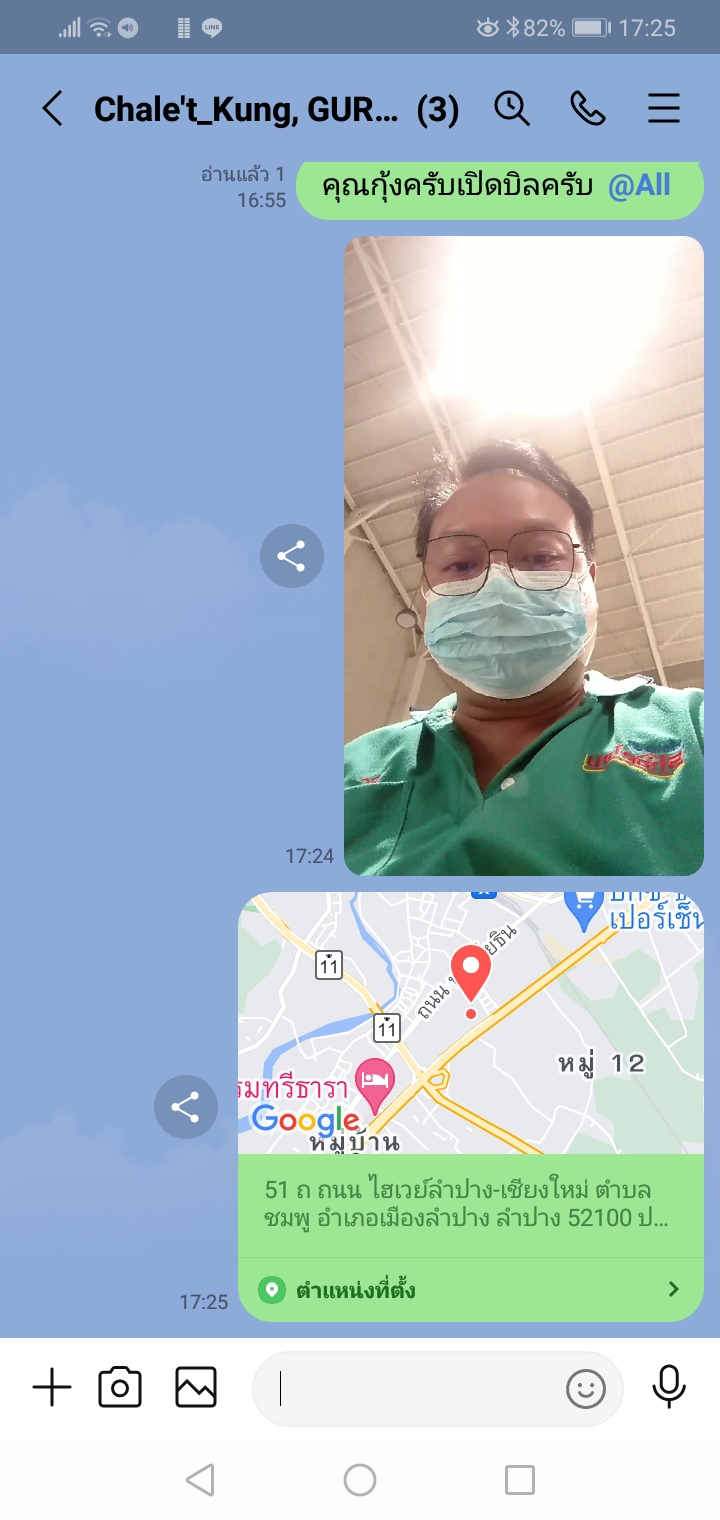This screenshot has height=1520, width=720.
Task: Record a voice message with microphone
Action: [x=668, y=1387]
